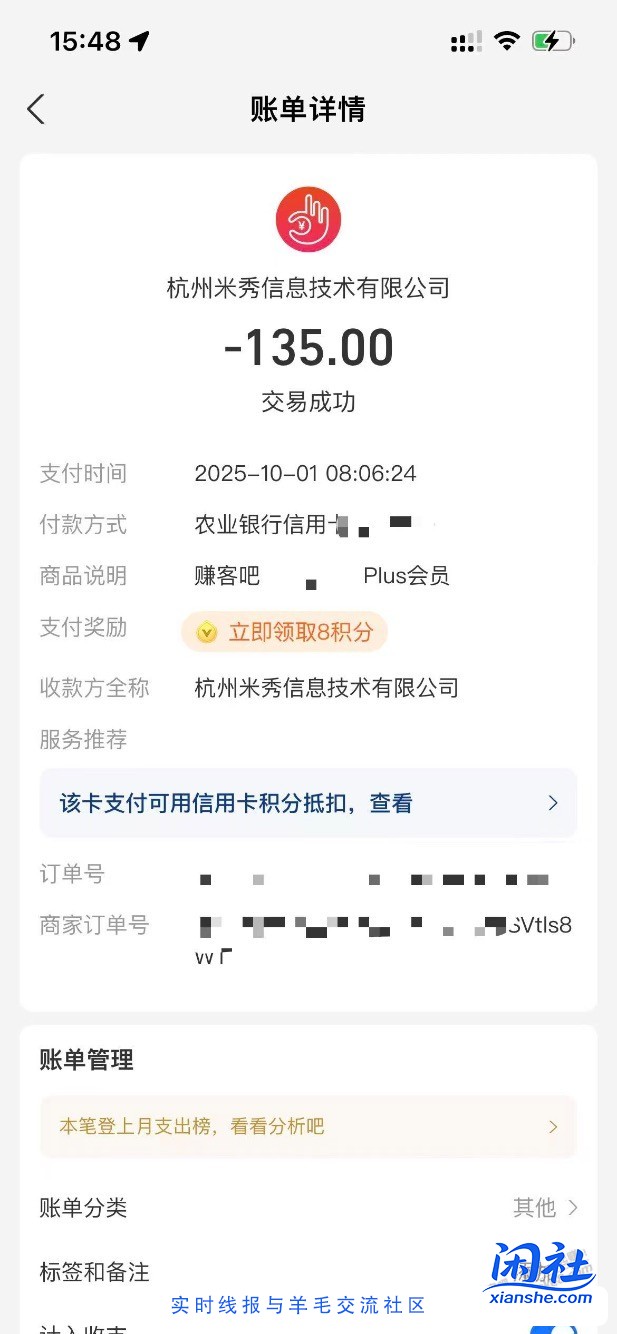Go back from the 账单详情 page
The width and height of the screenshot is (617, 1334).
[x=36, y=109]
